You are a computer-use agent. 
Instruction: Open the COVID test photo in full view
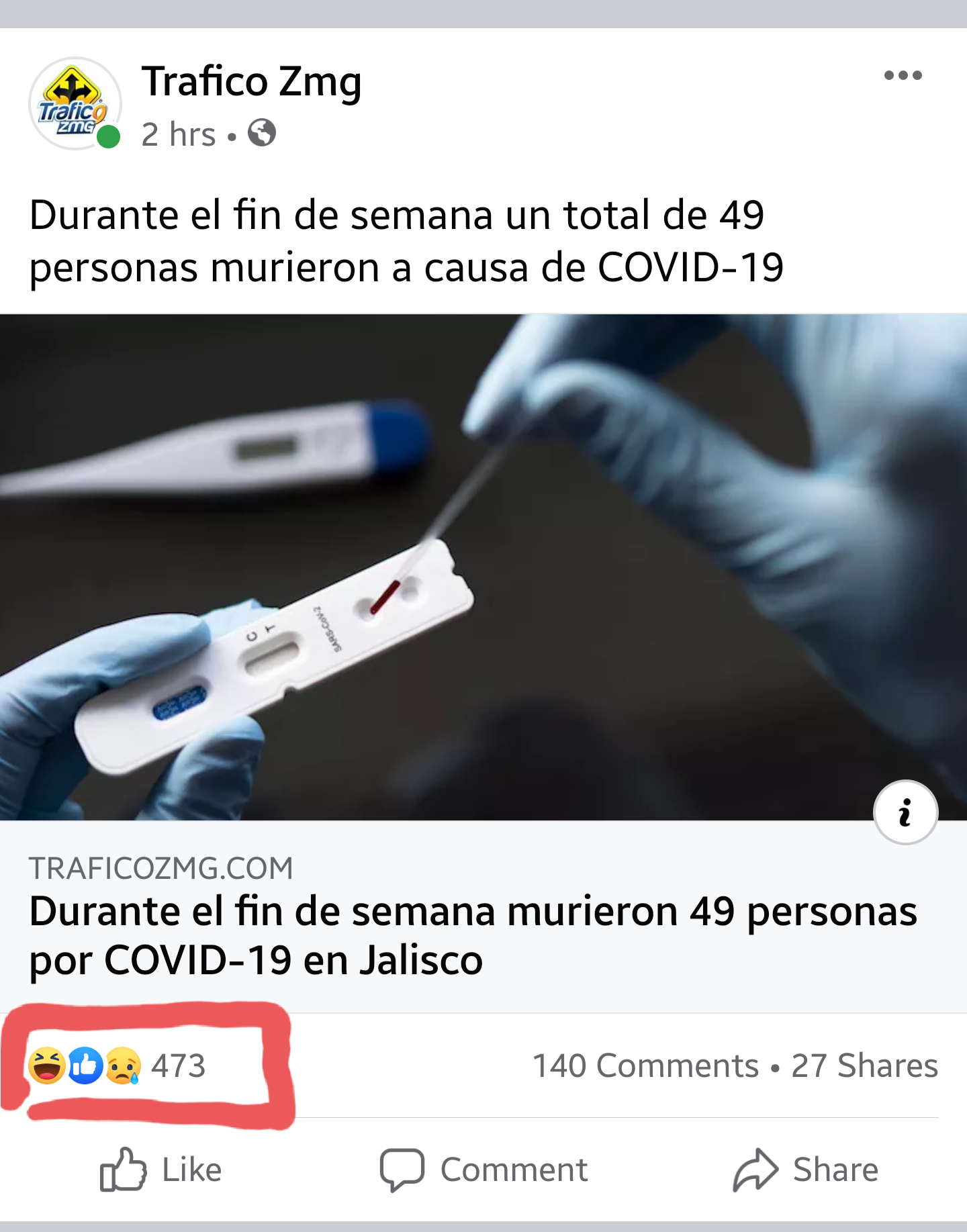click(x=483, y=571)
